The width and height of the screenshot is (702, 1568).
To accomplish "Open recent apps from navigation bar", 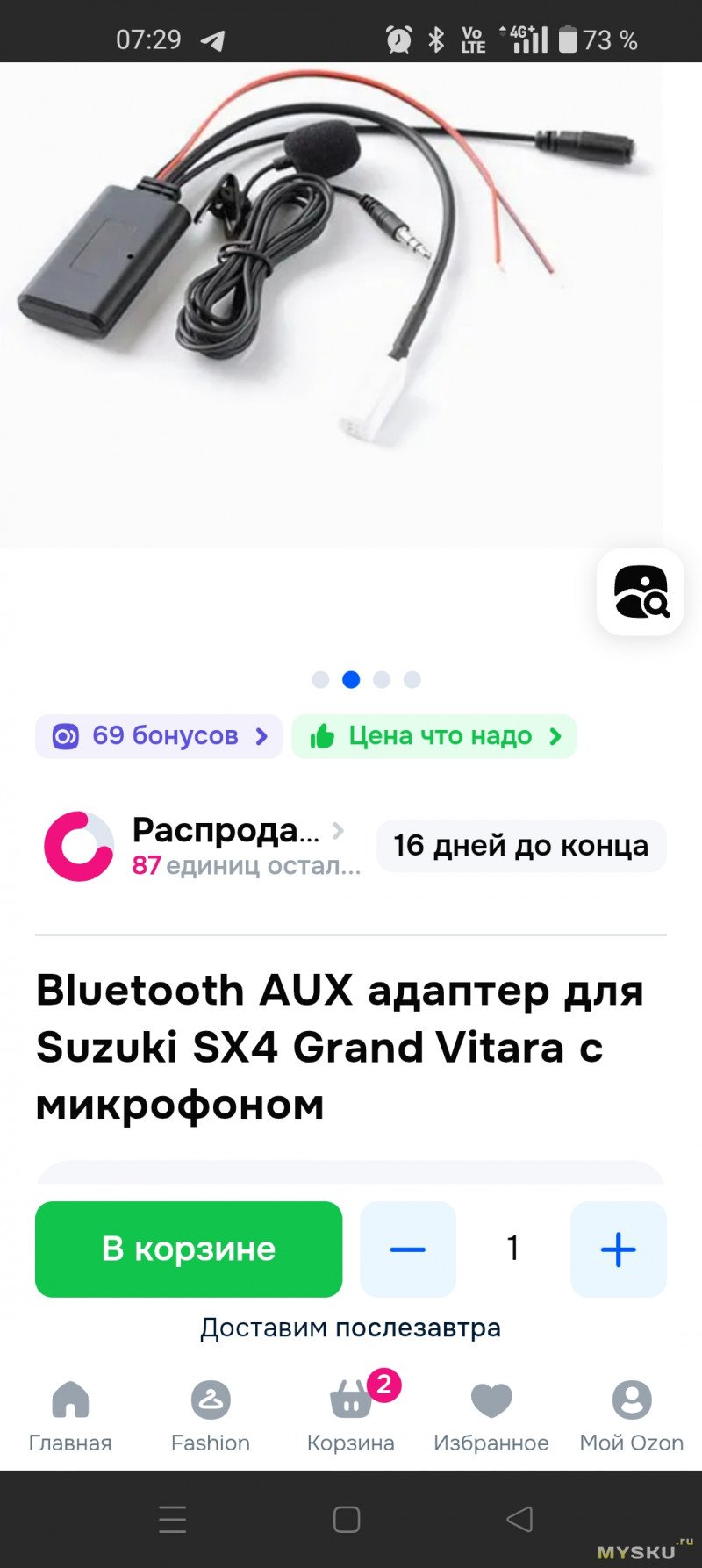I will 173,1519.
